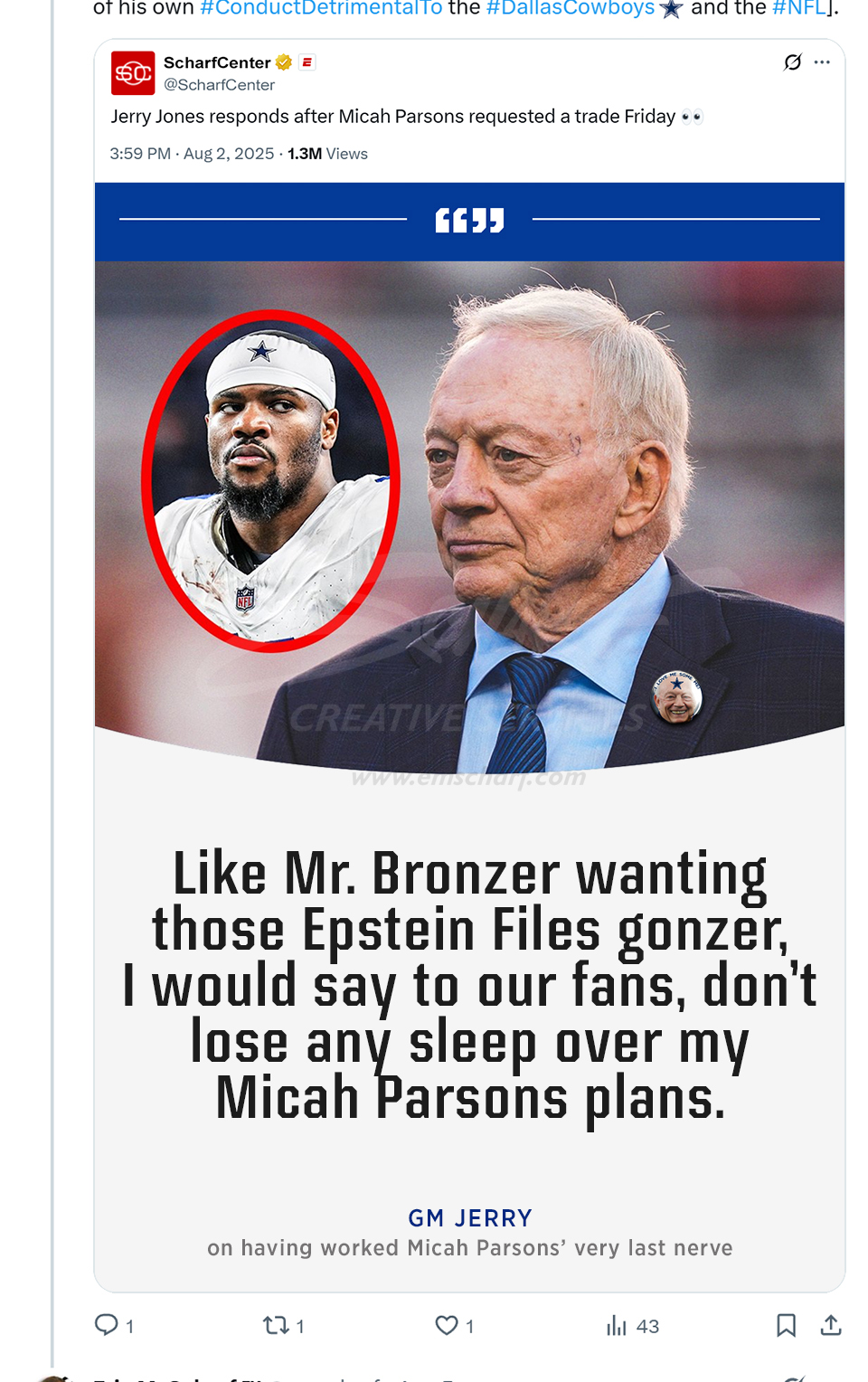Repost this post
868x1382 pixels.
(x=275, y=1325)
